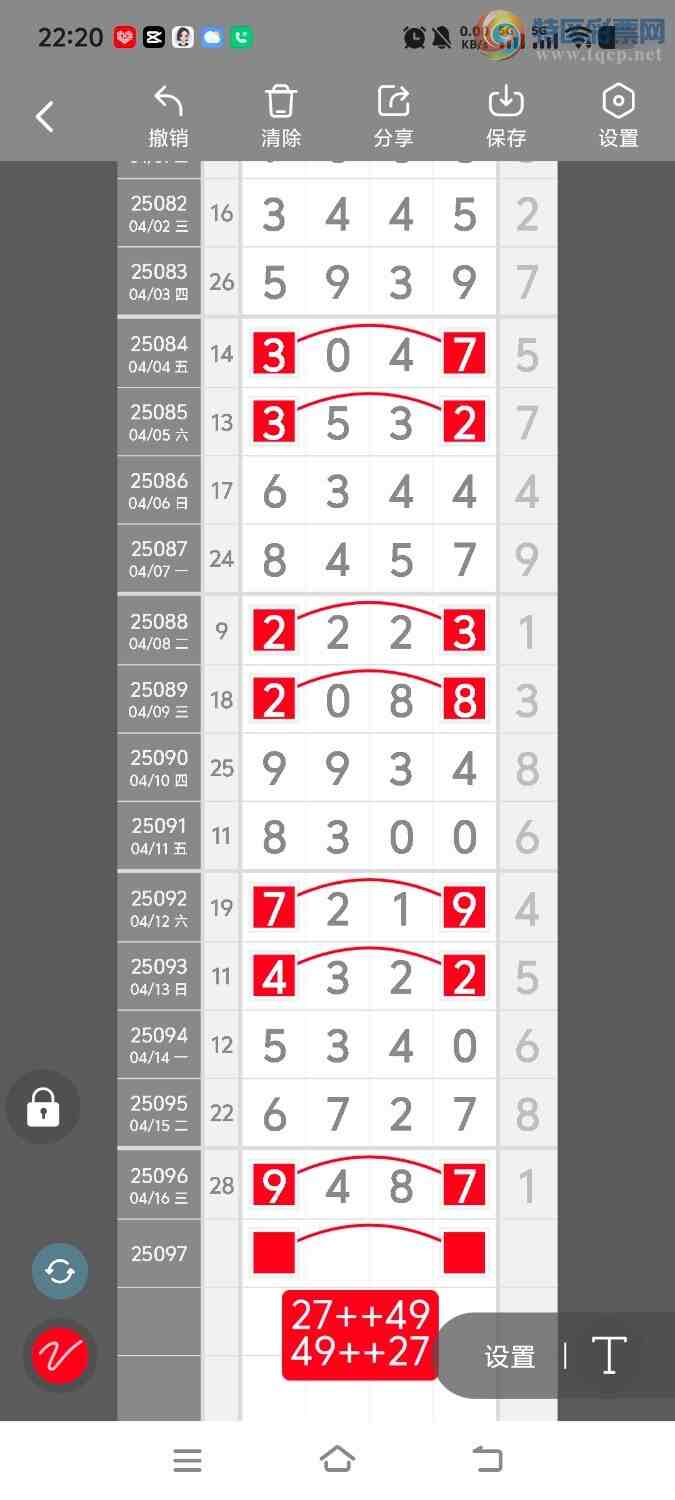
Task: Choose the T text tool
Action: (x=608, y=1356)
